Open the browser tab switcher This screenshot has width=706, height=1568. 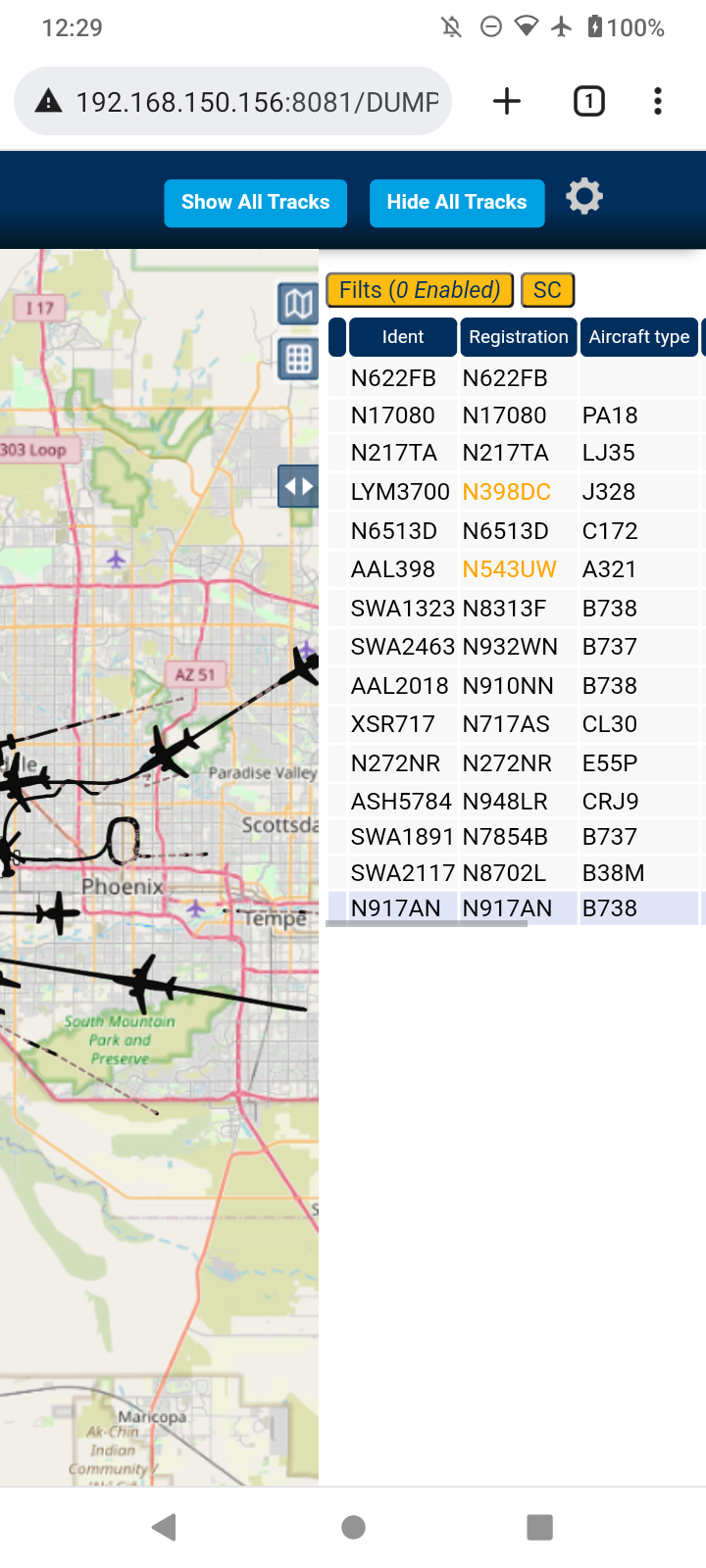pos(589,101)
